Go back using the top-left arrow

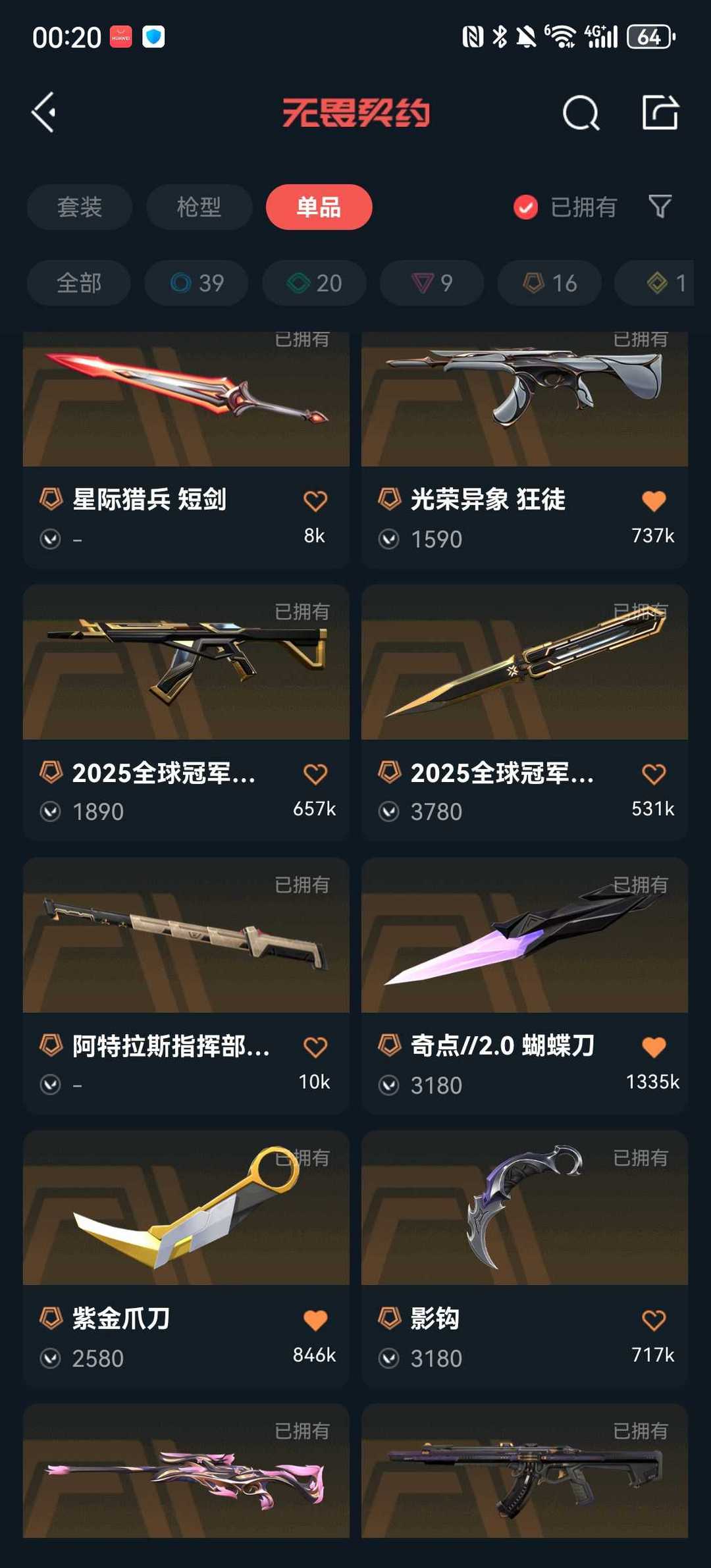click(44, 113)
